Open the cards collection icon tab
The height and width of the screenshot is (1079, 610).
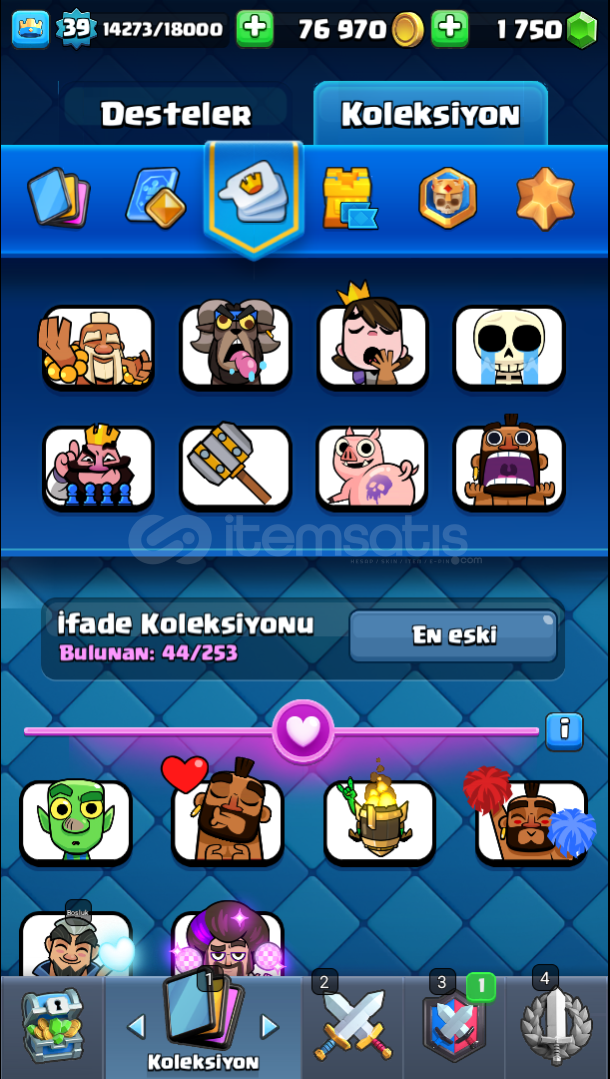pyautogui.click(x=59, y=197)
